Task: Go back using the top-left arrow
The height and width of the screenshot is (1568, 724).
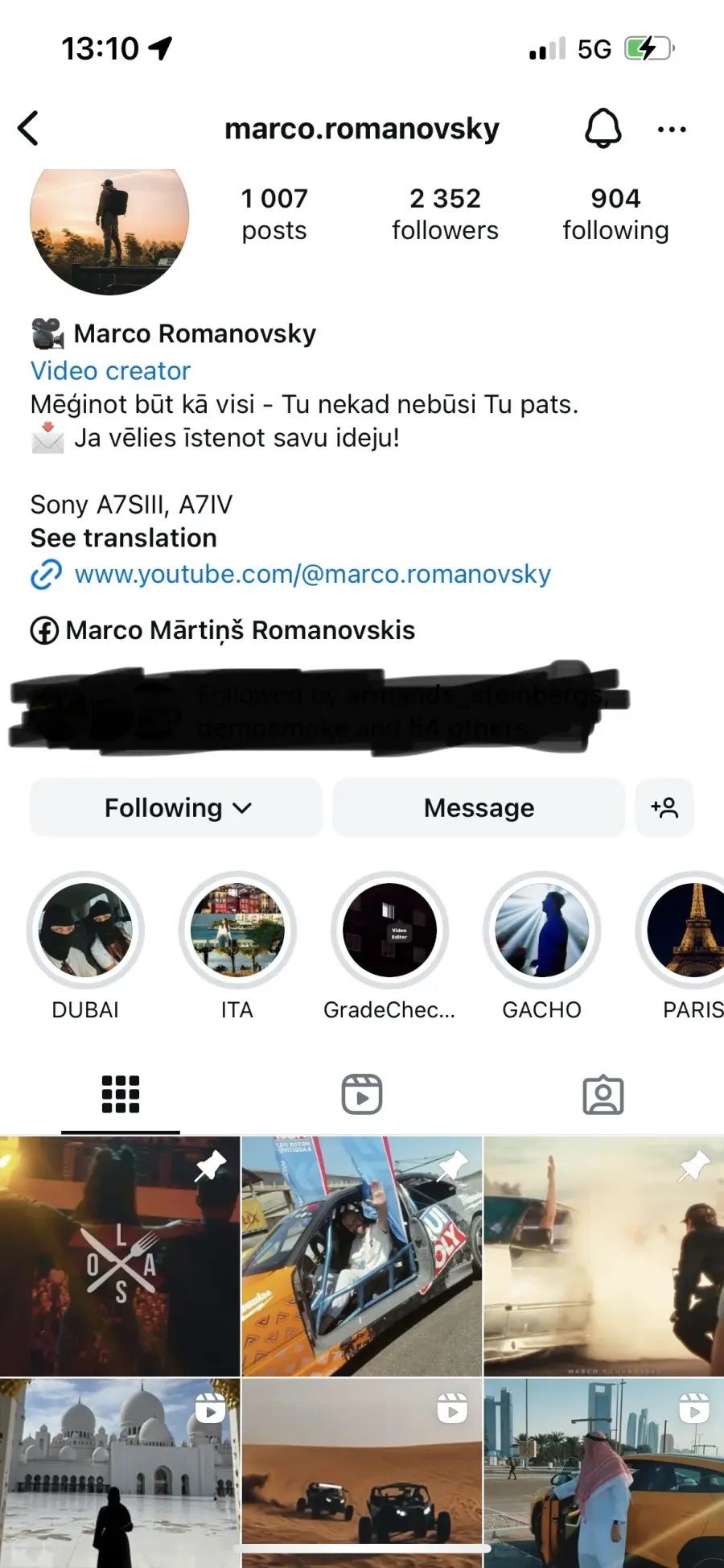Action: pyautogui.click(x=28, y=129)
